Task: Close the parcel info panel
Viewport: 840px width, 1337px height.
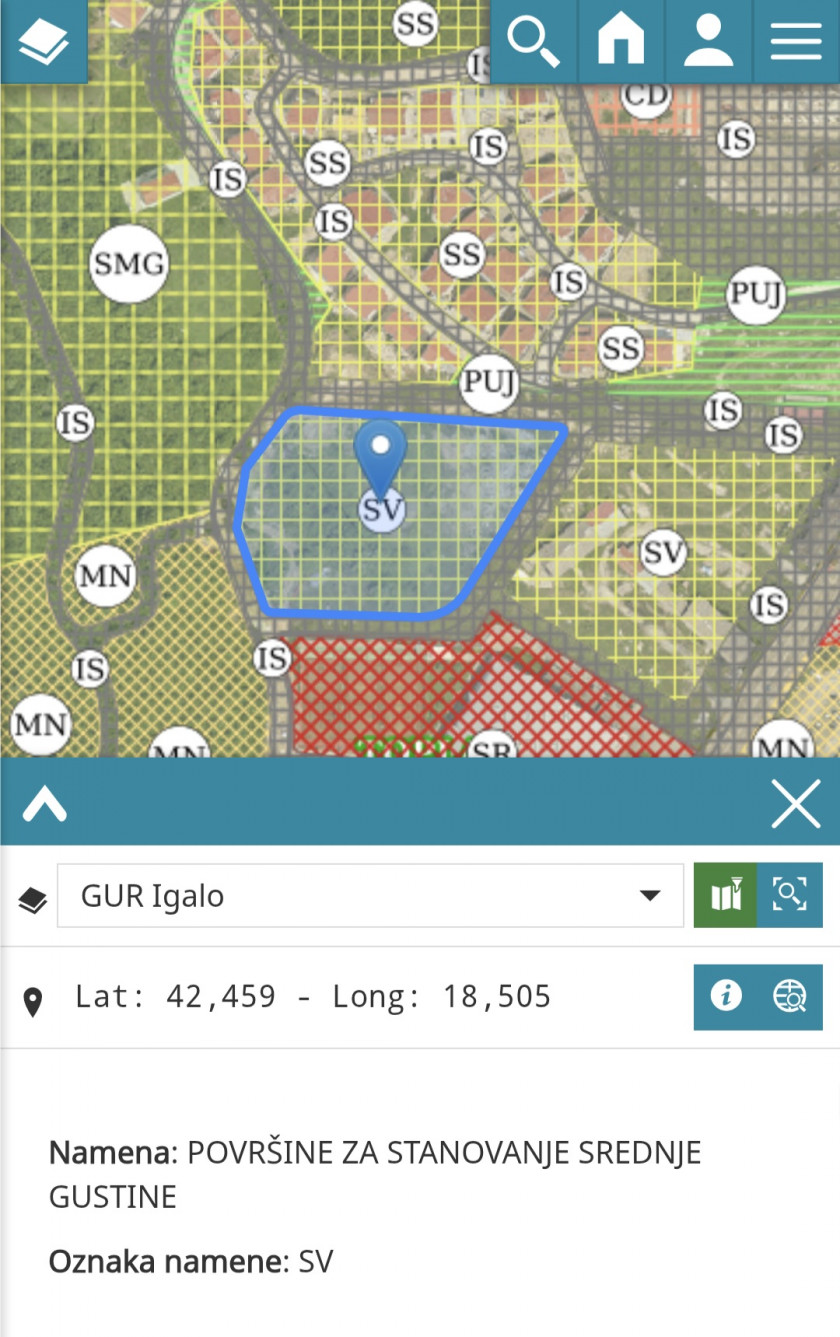Action: [796, 803]
